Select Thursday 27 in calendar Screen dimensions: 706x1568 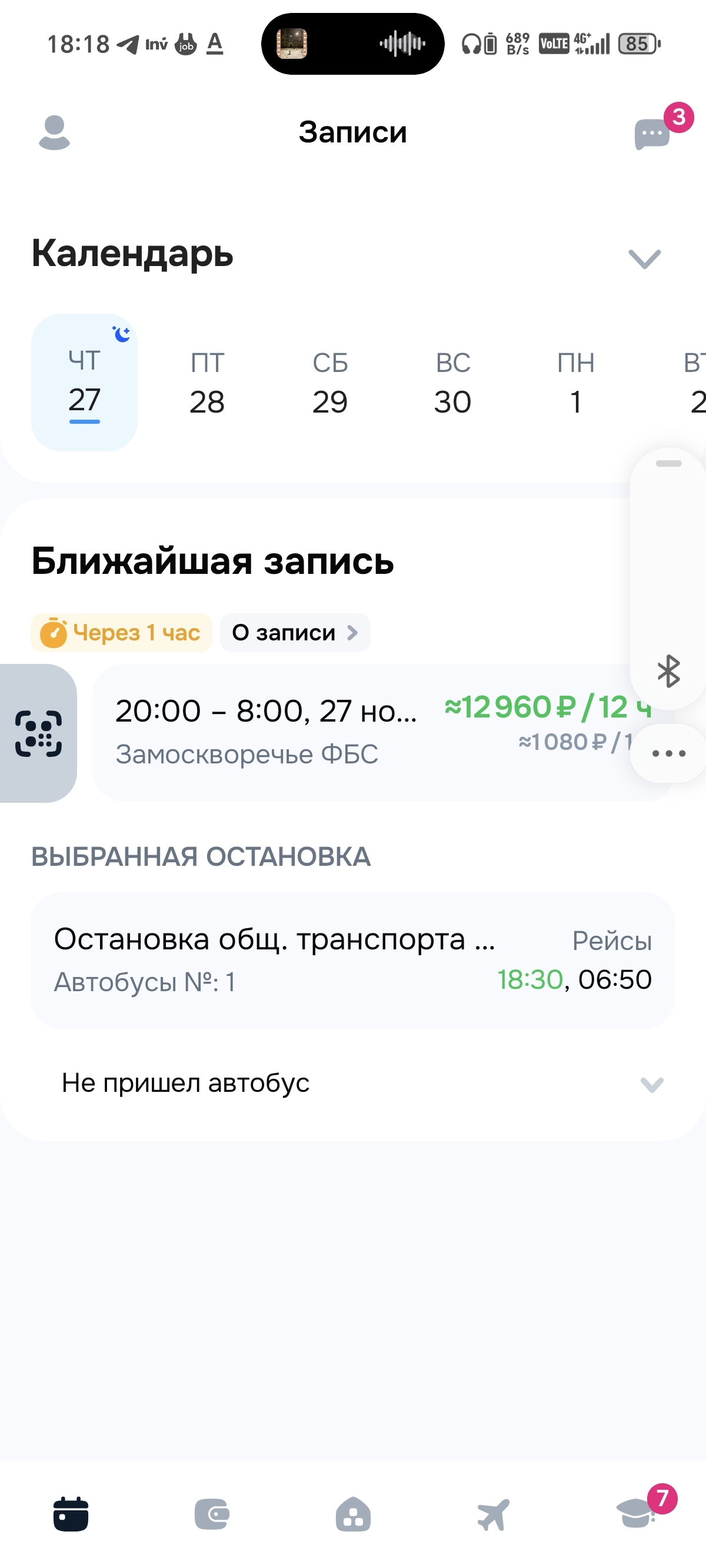pyautogui.click(x=85, y=382)
